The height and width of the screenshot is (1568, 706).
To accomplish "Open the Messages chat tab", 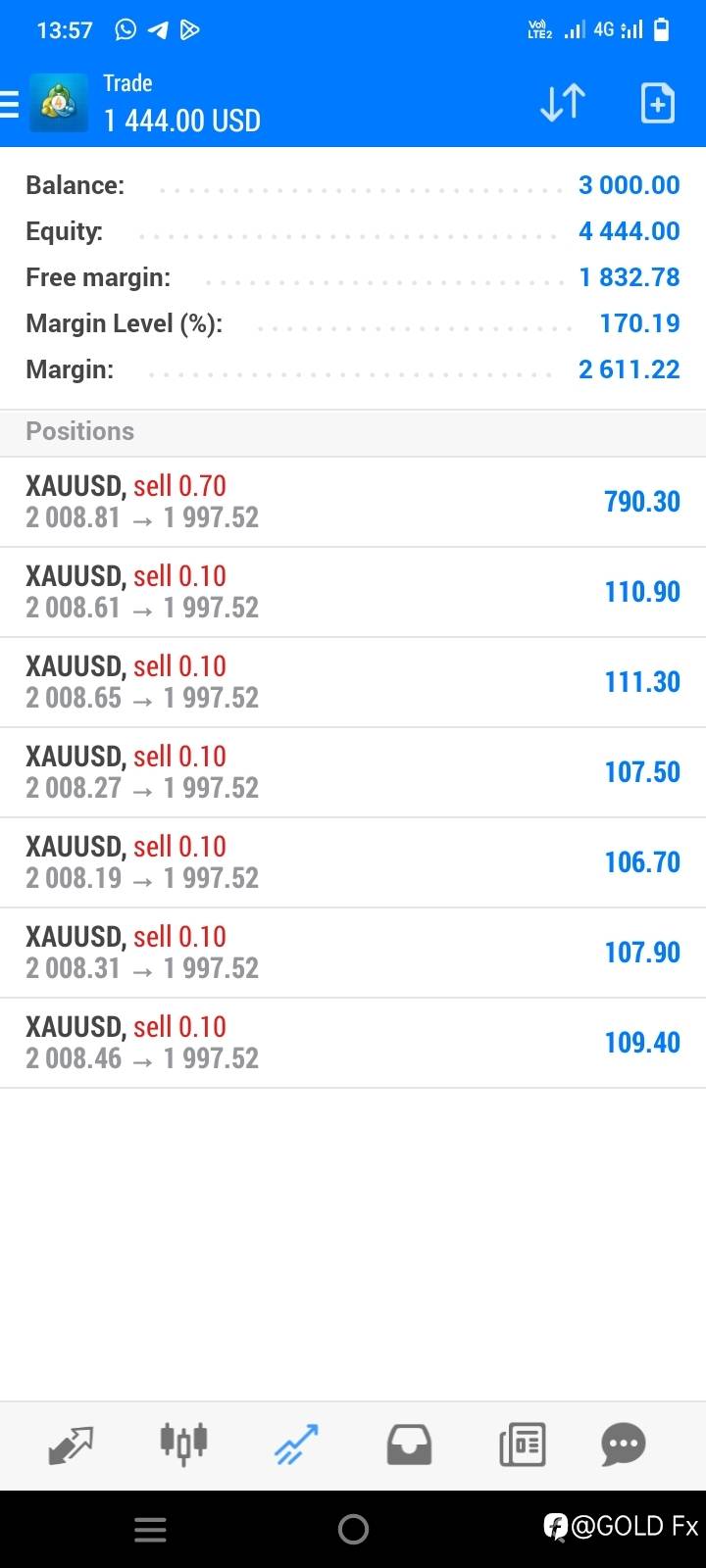I will pyautogui.click(x=624, y=1445).
